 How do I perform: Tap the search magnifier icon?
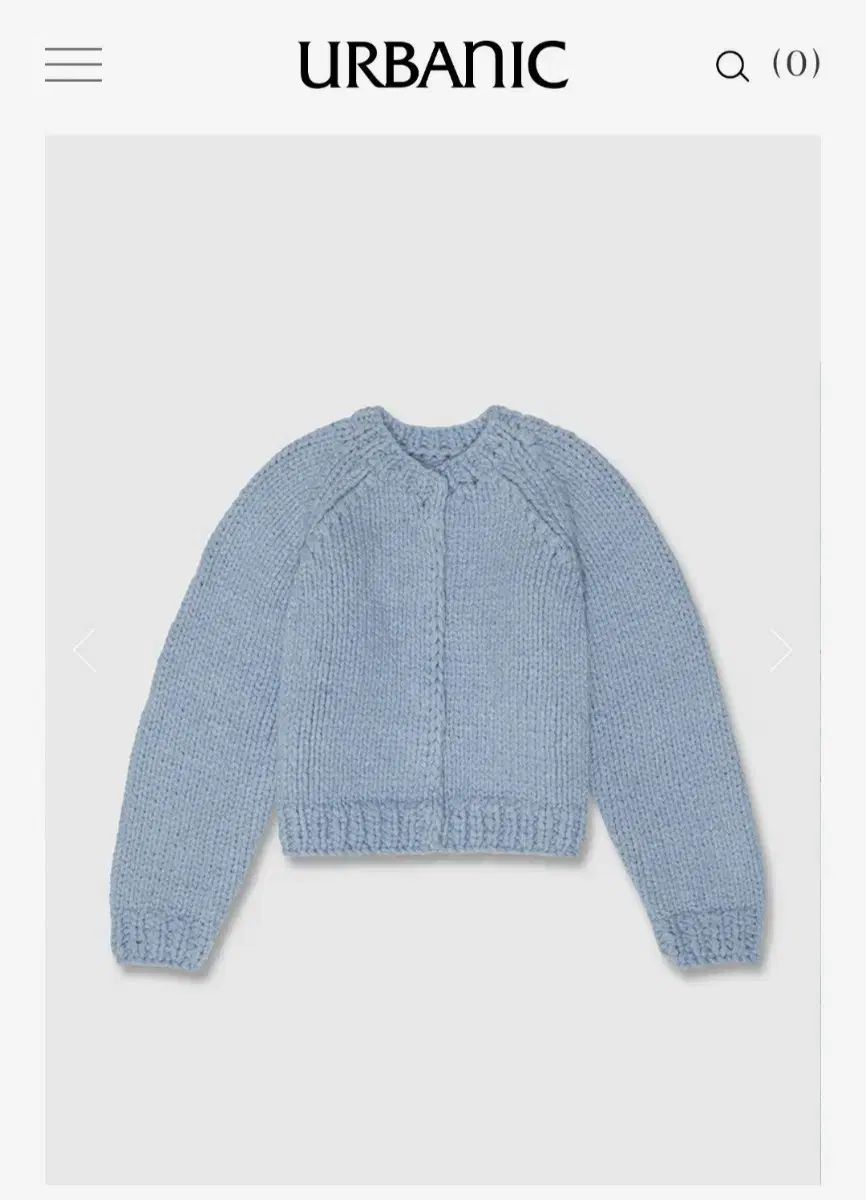point(732,67)
